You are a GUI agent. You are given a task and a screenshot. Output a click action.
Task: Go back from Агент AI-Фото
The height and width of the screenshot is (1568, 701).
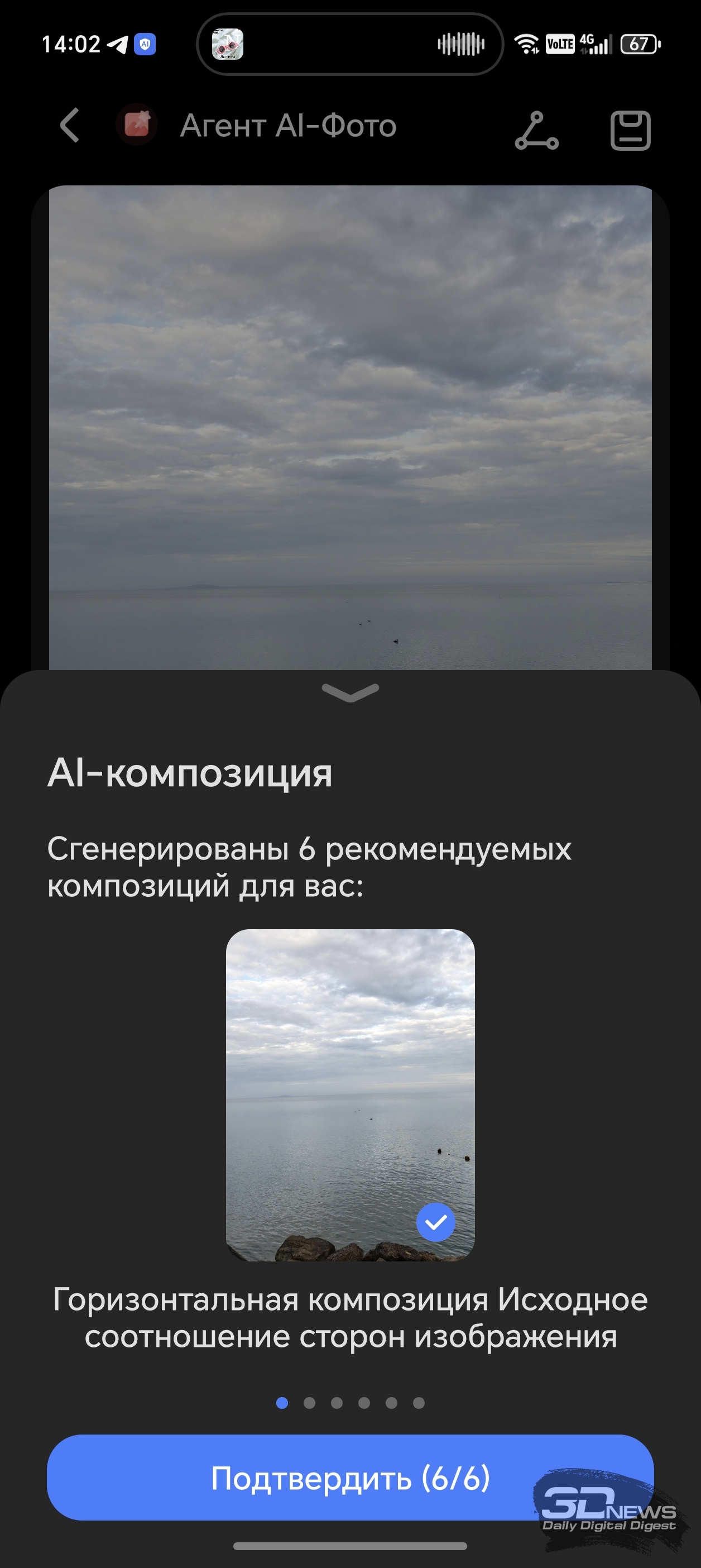pos(70,126)
